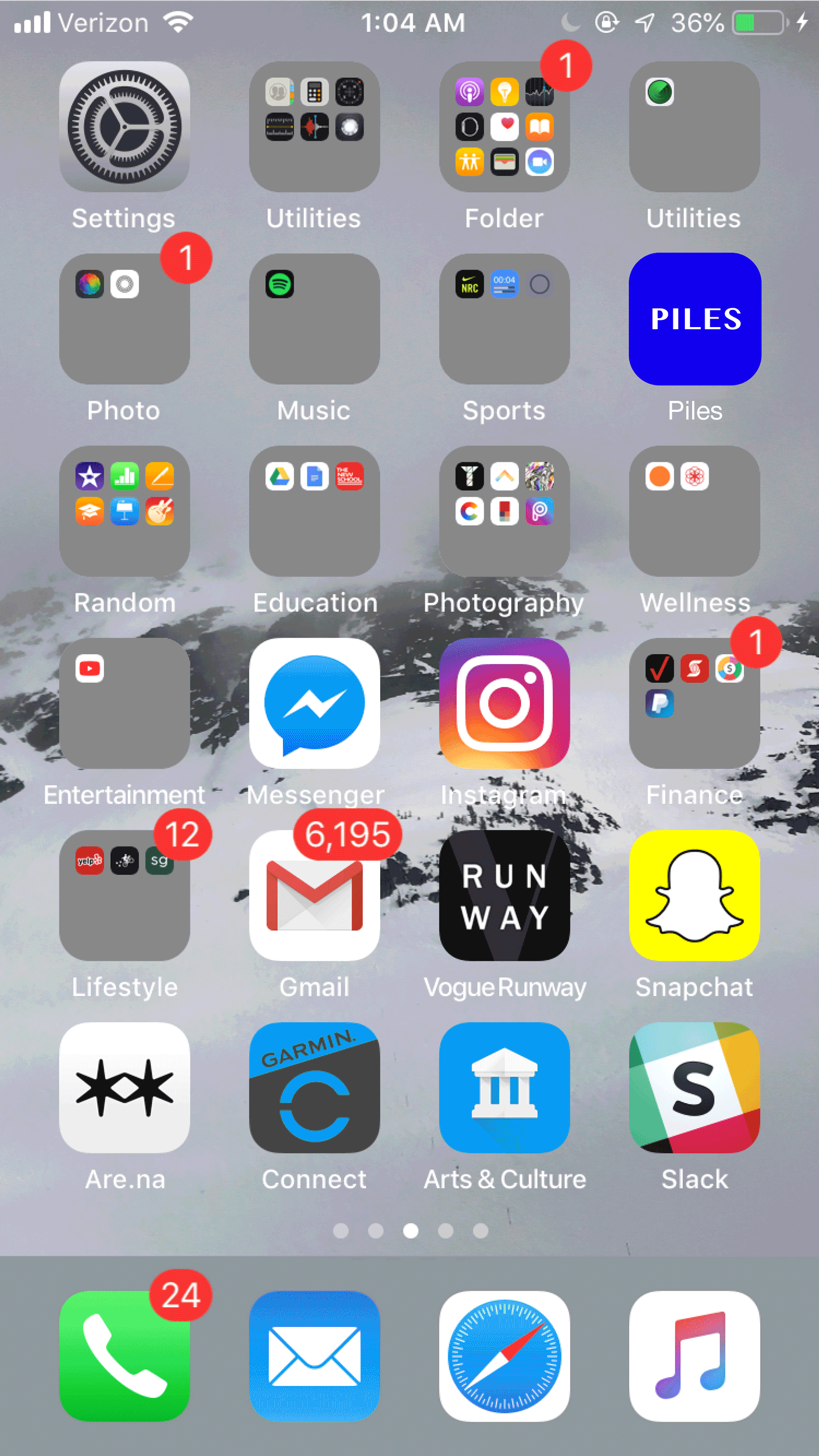
Task: Open Garmin Connect
Action: click(x=314, y=1087)
